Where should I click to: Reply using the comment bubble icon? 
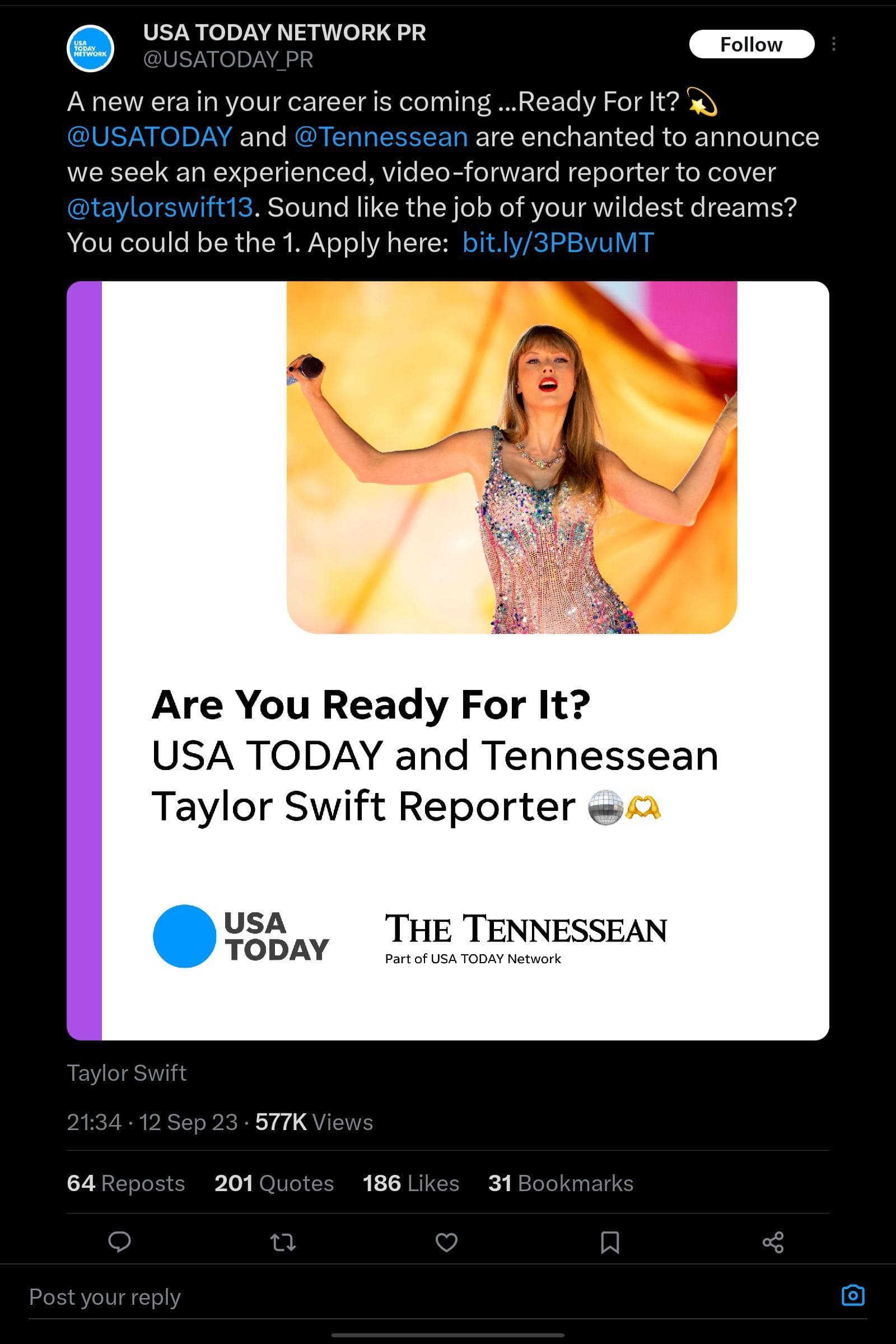pyautogui.click(x=119, y=1242)
